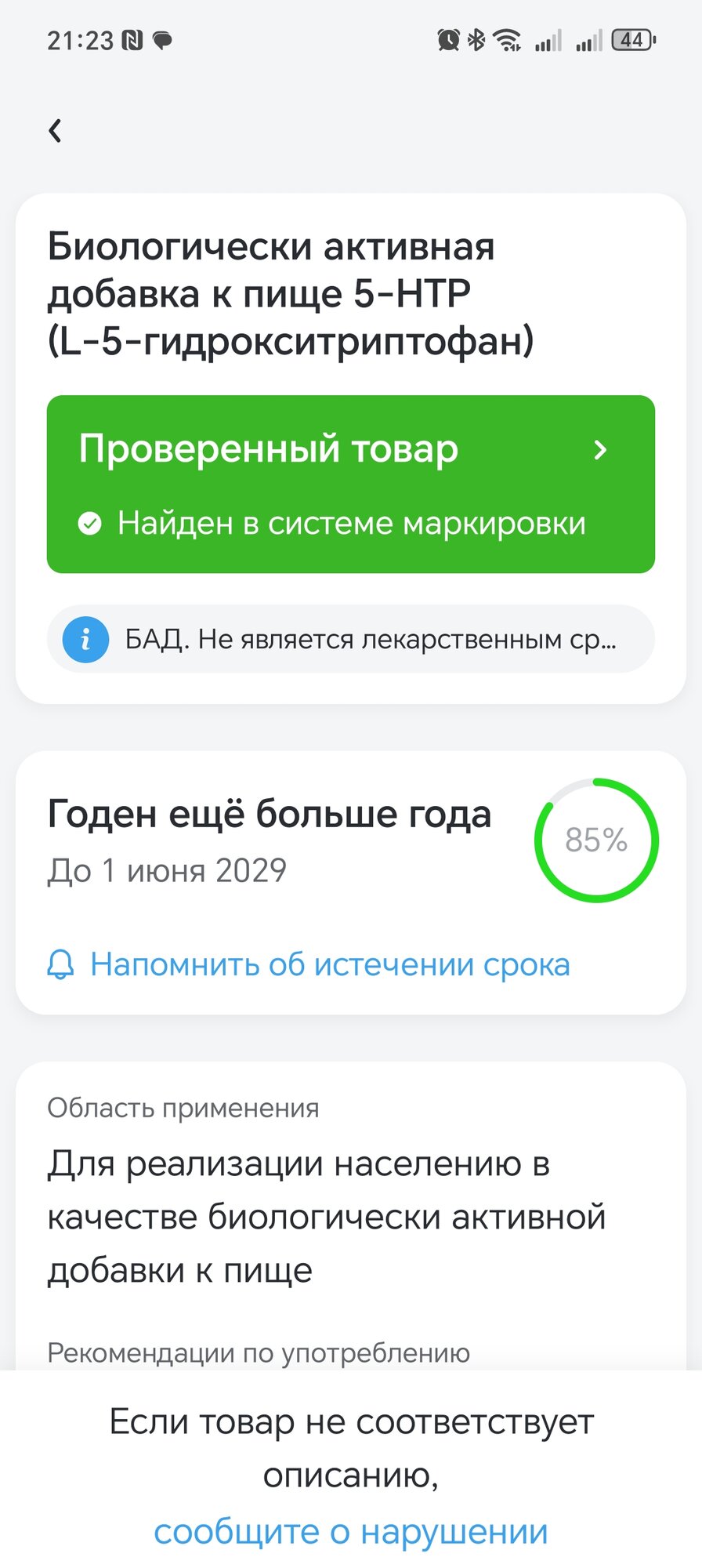The height and width of the screenshot is (1568, 702).
Task: Open the Проверенный товар verification details
Action: coord(350,484)
